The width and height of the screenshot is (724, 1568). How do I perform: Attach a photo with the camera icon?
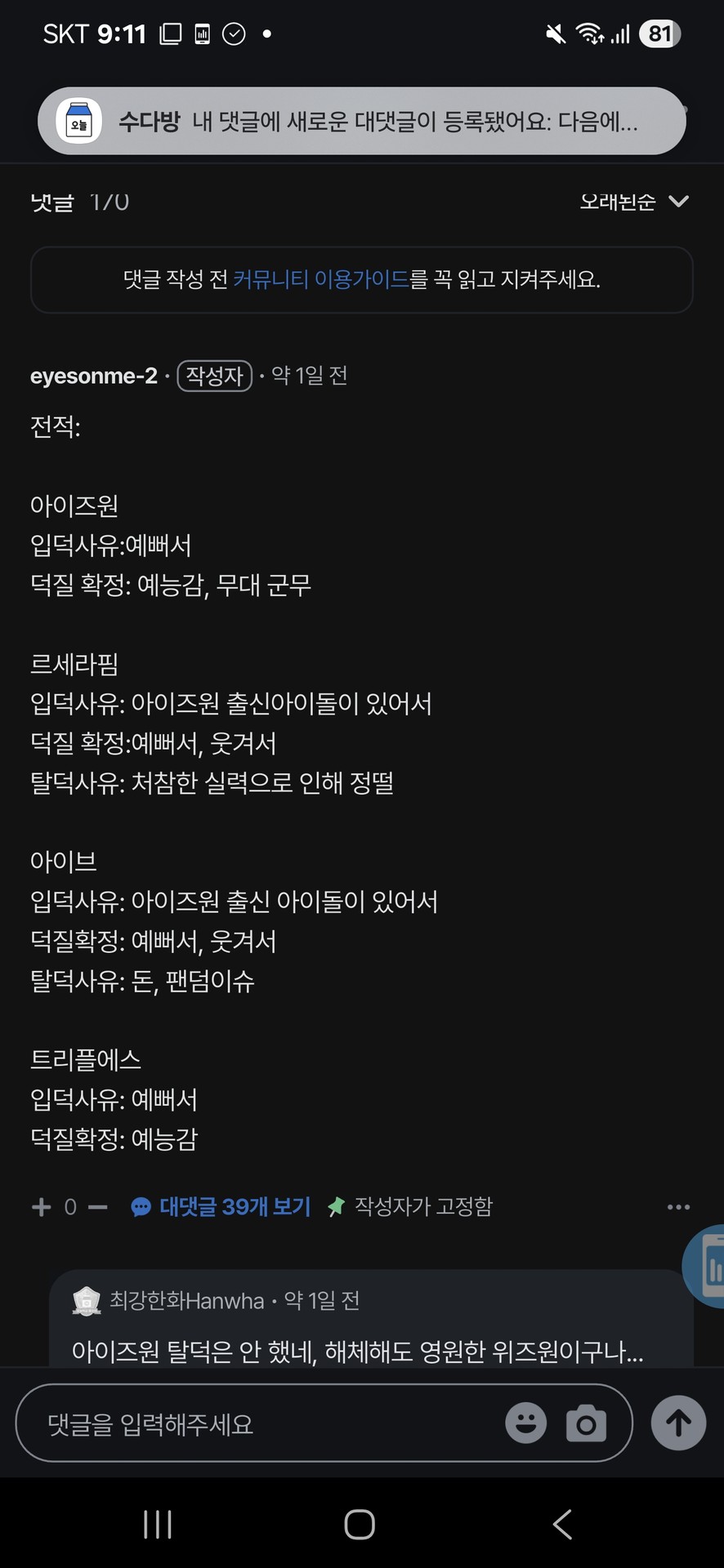pos(586,1423)
